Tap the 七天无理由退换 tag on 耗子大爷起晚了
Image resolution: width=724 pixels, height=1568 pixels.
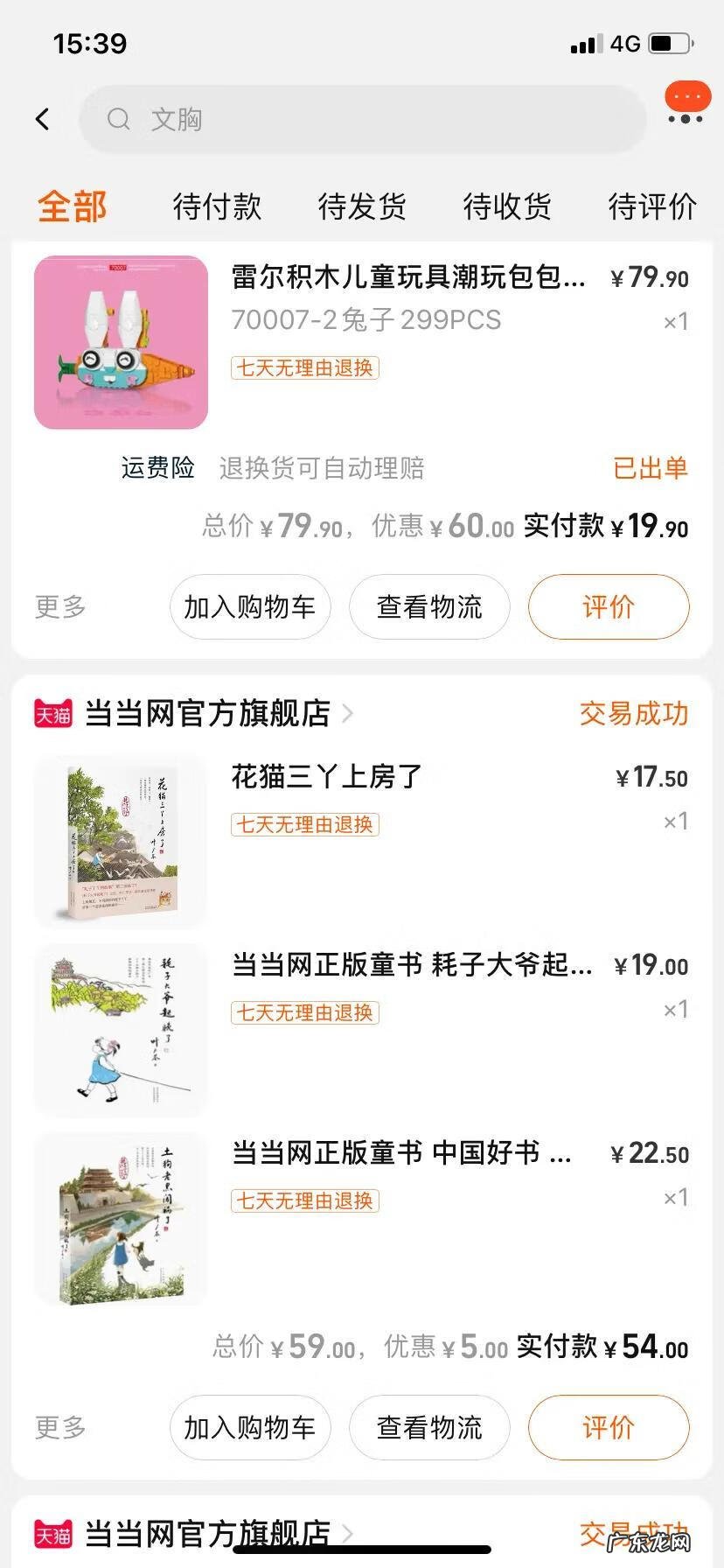pos(303,1012)
